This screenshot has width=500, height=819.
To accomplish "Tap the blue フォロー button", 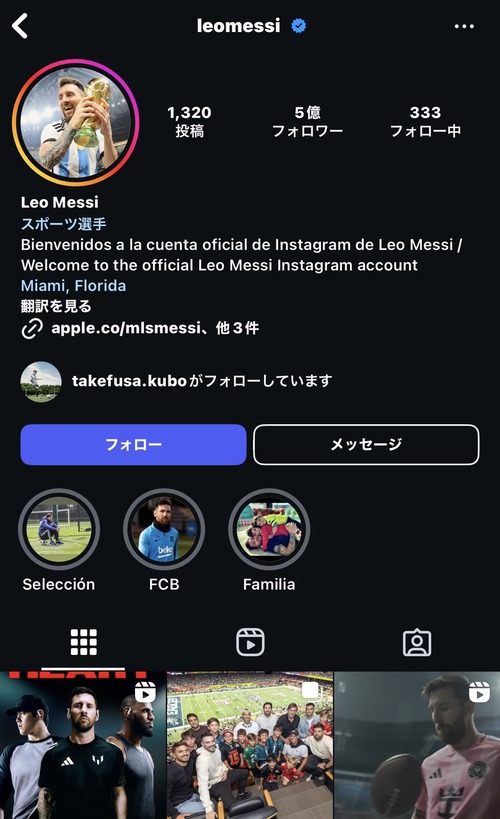I will pos(133,444).
